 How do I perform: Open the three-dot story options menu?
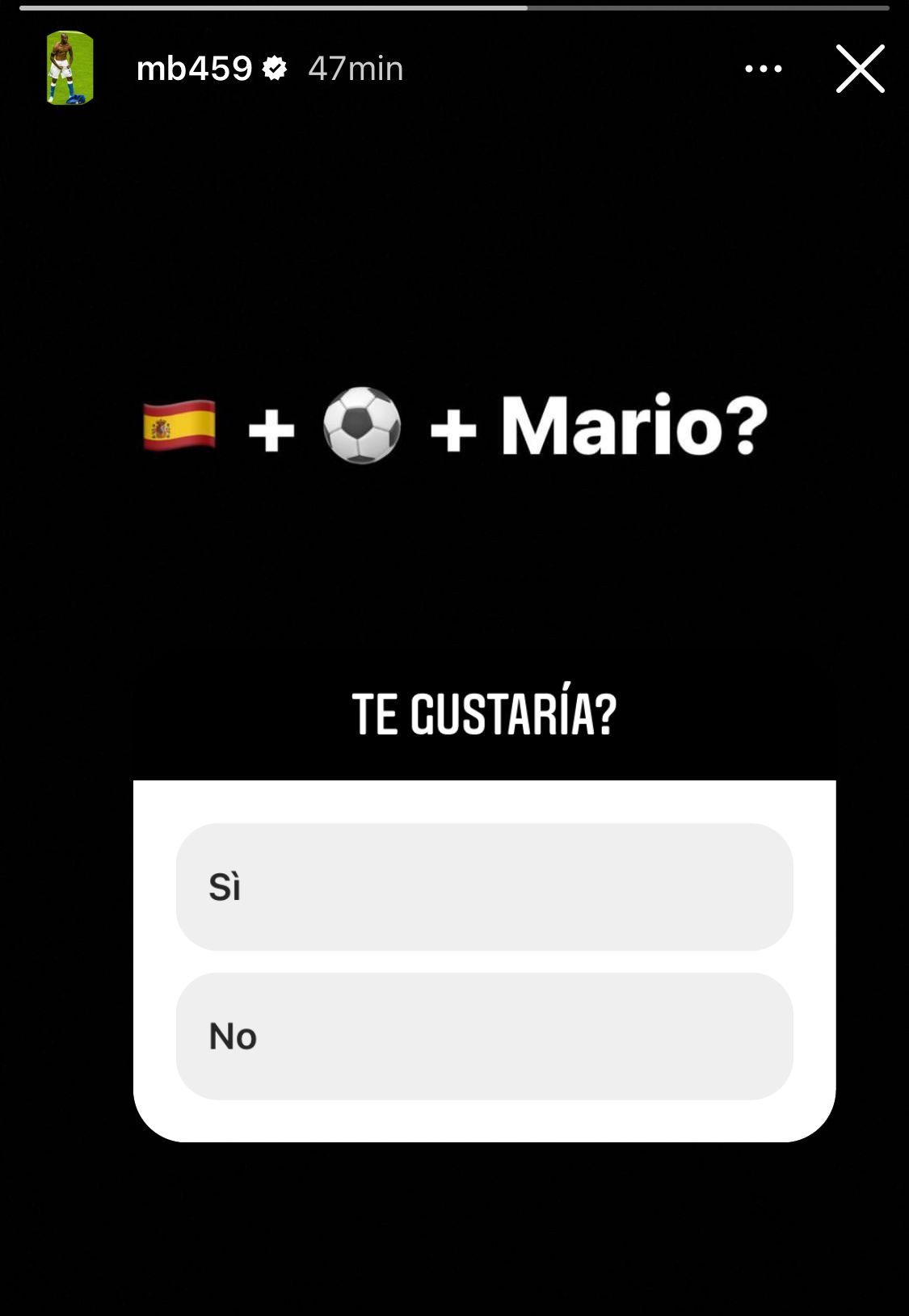(763, 68)
